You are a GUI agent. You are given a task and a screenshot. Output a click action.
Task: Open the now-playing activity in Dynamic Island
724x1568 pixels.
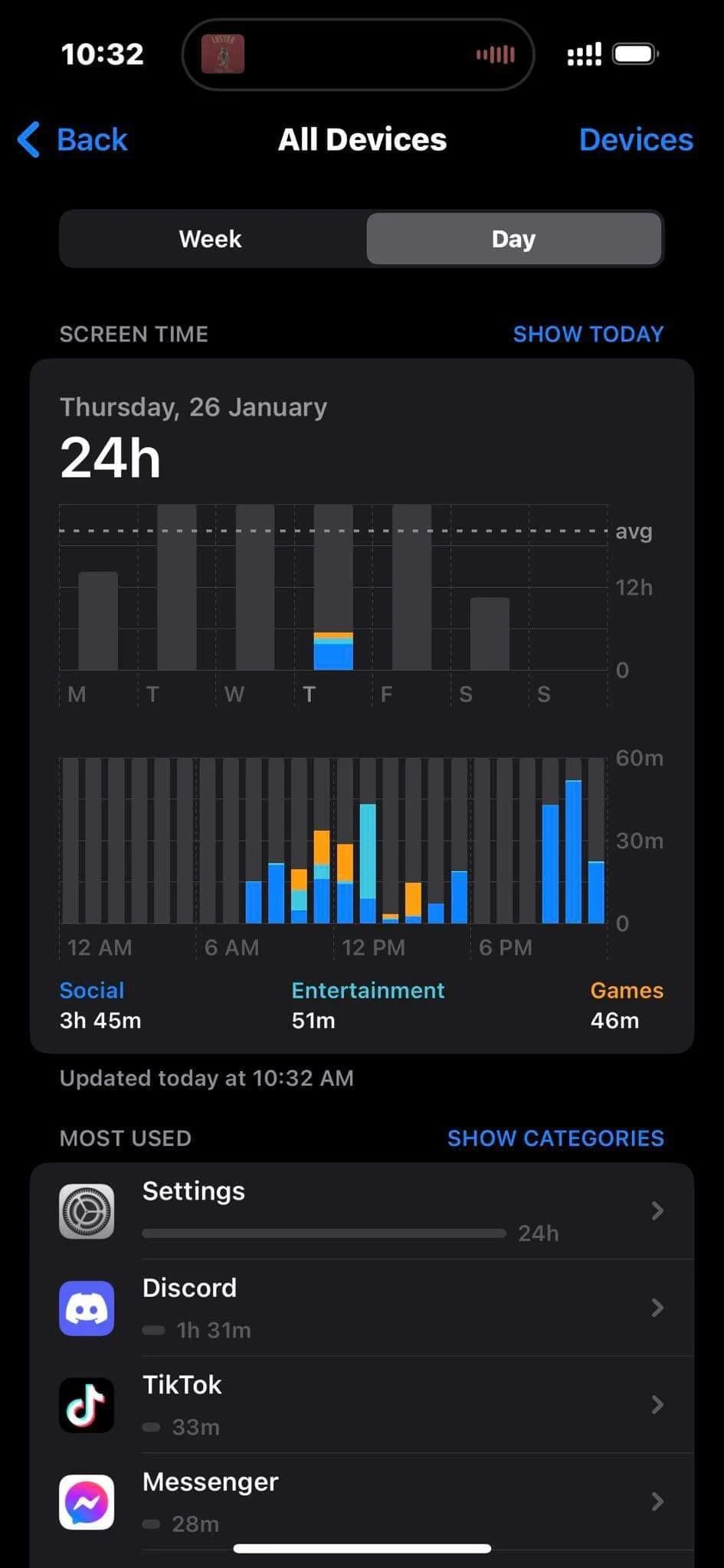[358, 54]
